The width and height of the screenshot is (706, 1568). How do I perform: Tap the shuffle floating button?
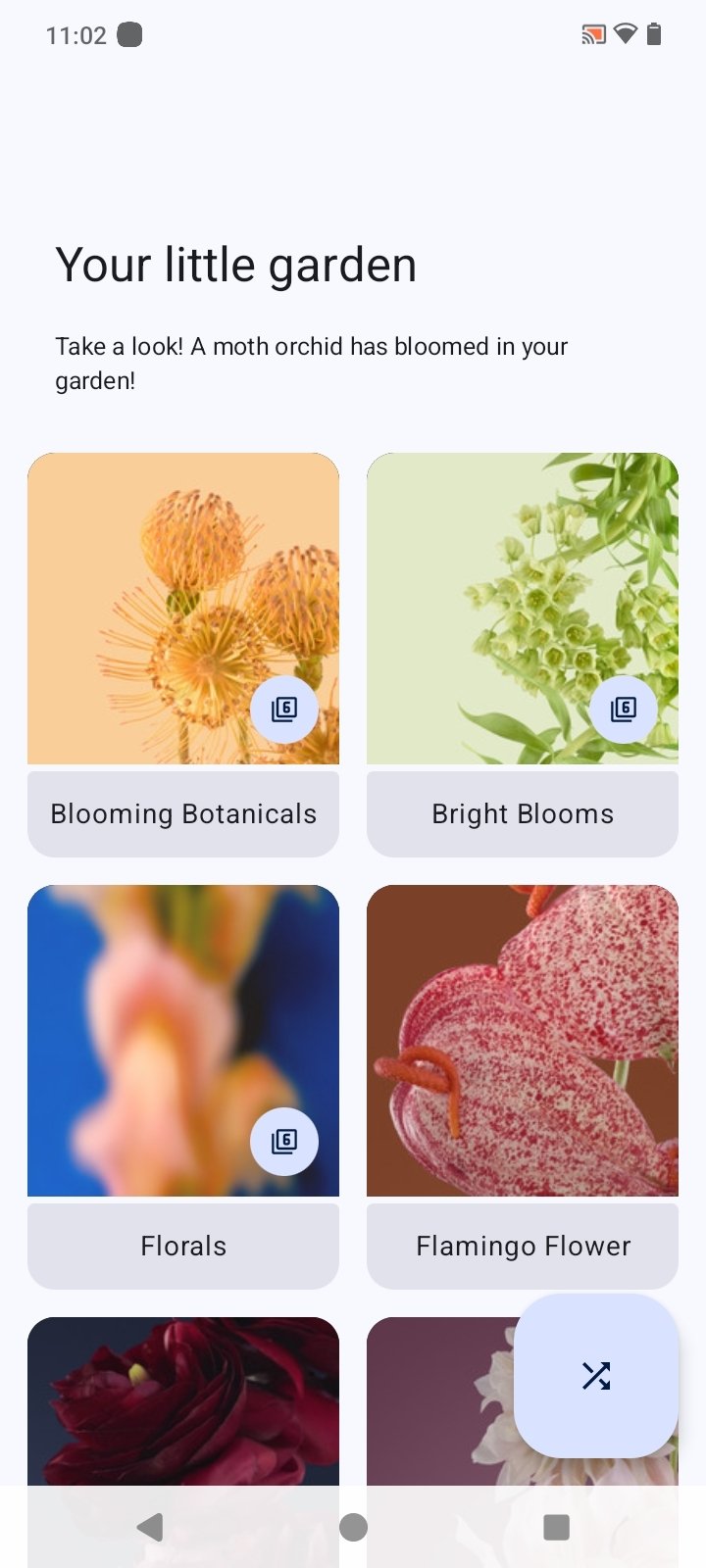(x=596, y=1376)
